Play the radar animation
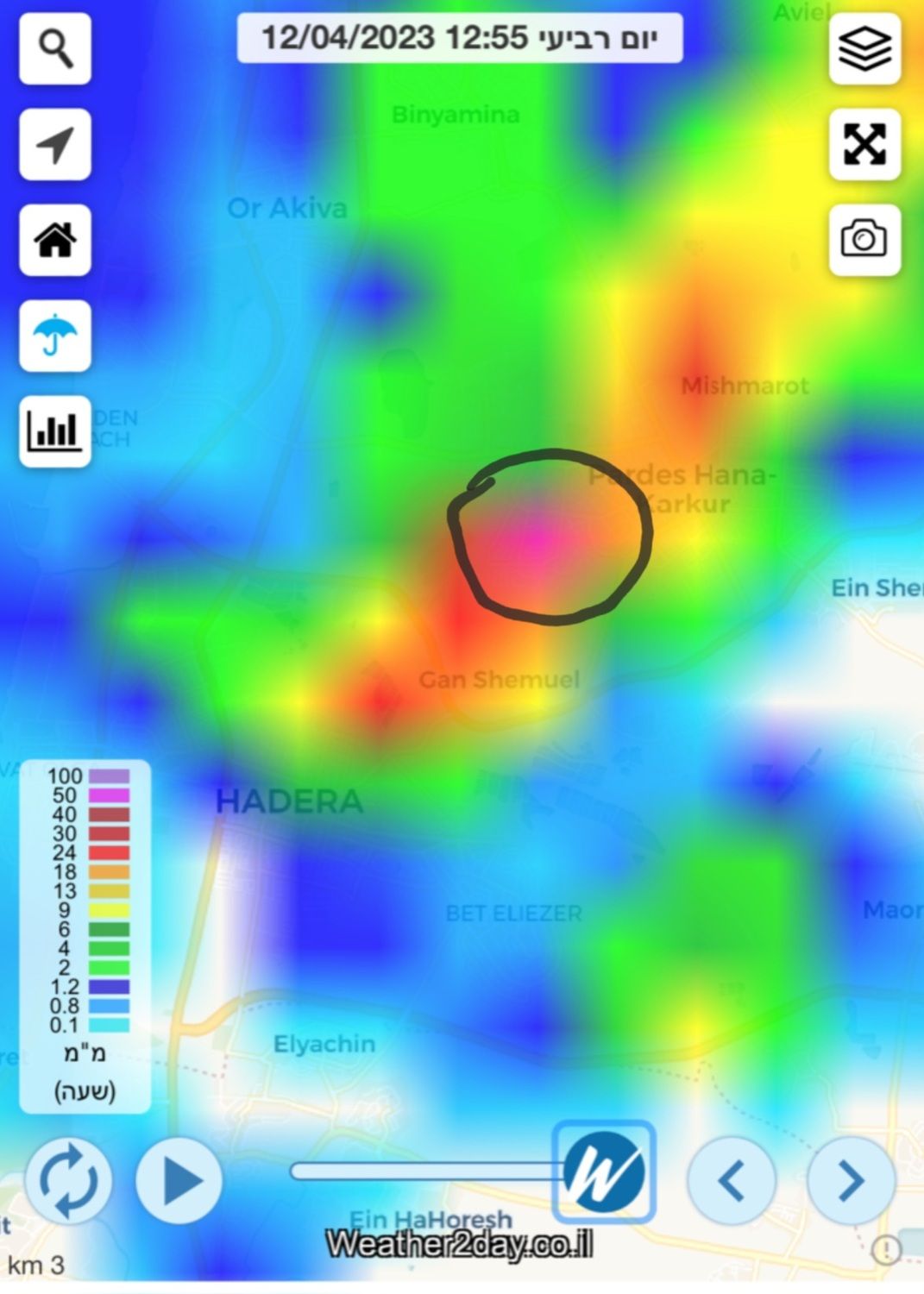 click(179, 1180)
